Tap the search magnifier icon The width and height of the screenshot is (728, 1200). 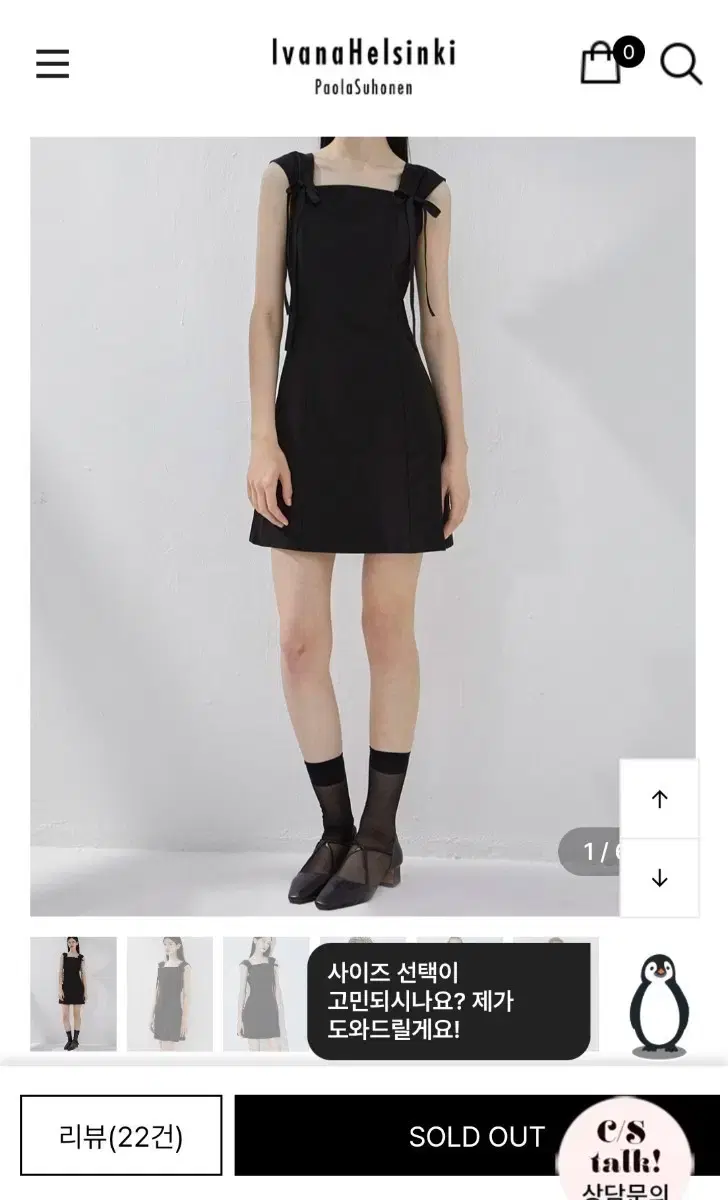(681, 64)
